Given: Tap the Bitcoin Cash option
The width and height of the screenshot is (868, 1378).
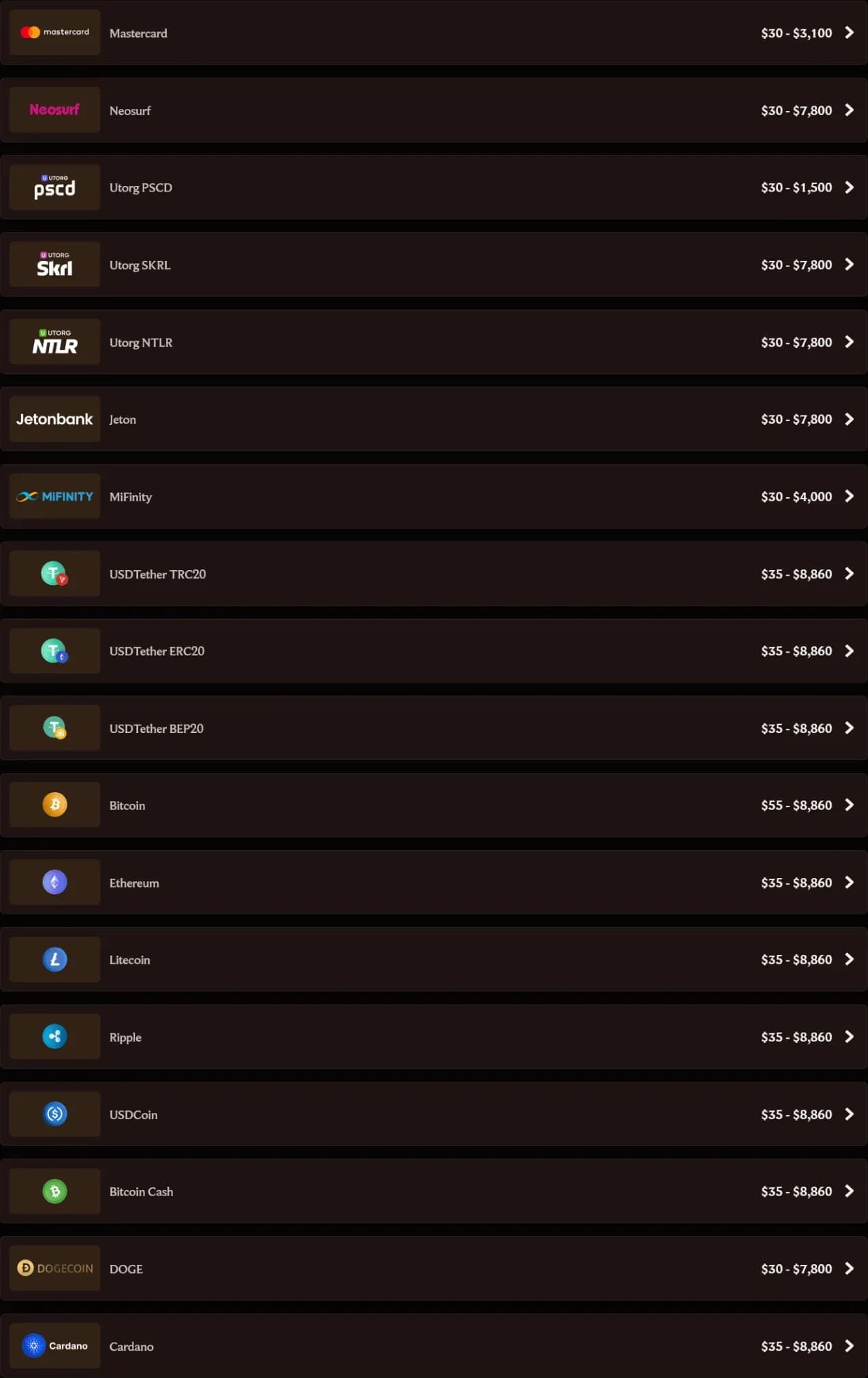Looking at the screenshot, I should point(433,1191).
